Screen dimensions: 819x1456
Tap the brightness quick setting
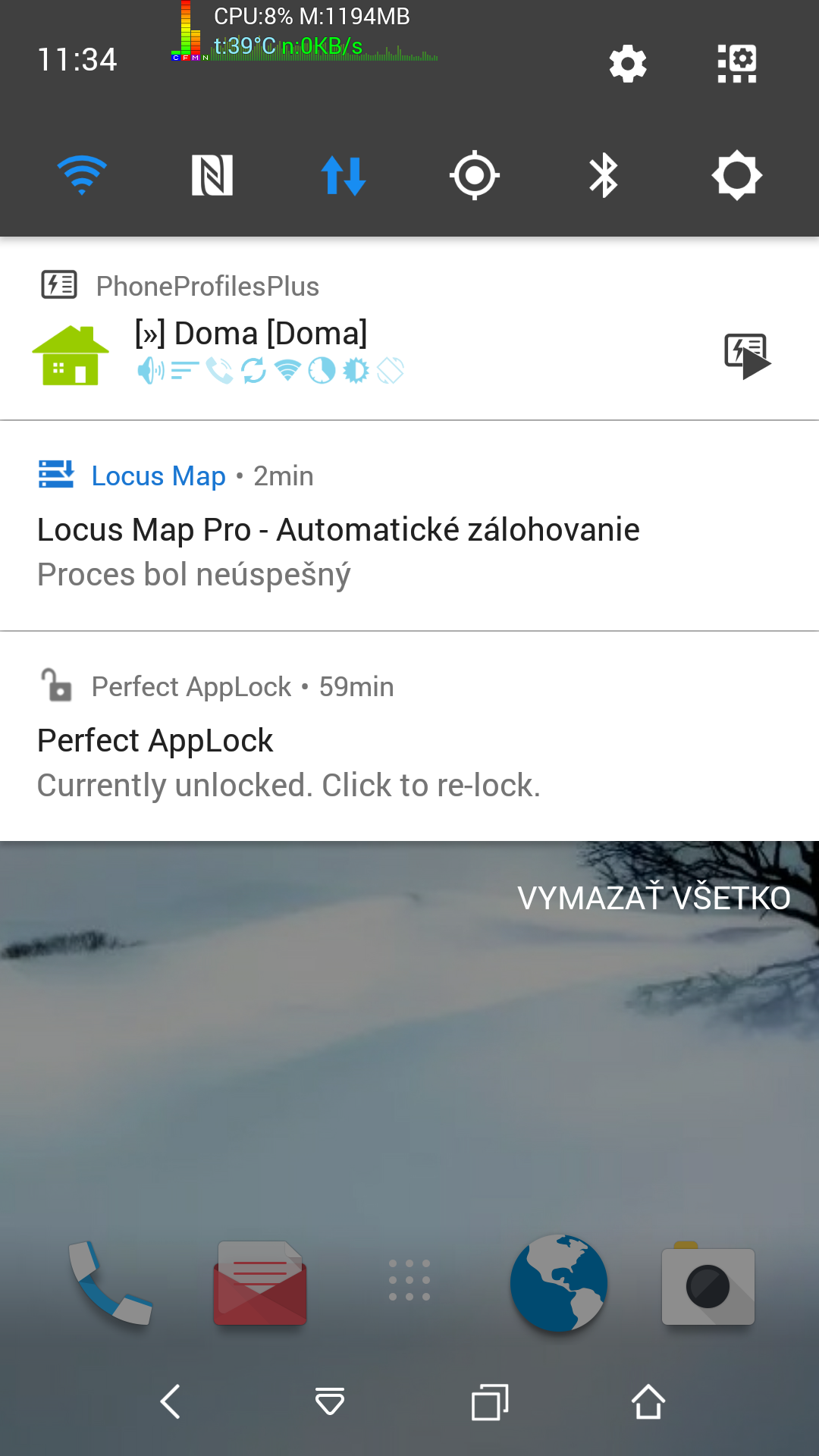coord(736,175)
